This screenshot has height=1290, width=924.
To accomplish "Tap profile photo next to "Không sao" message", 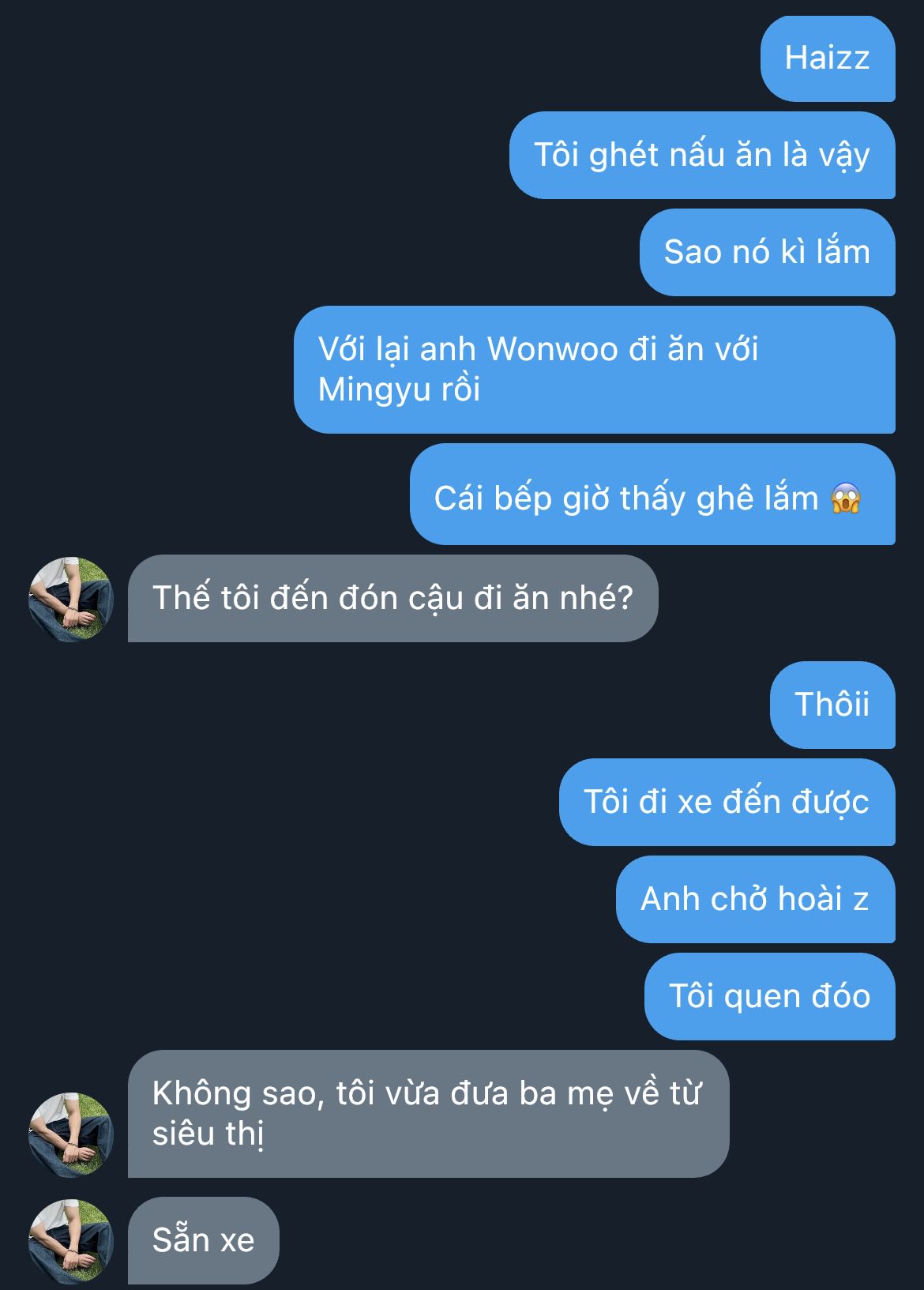I will [71, 1134].
